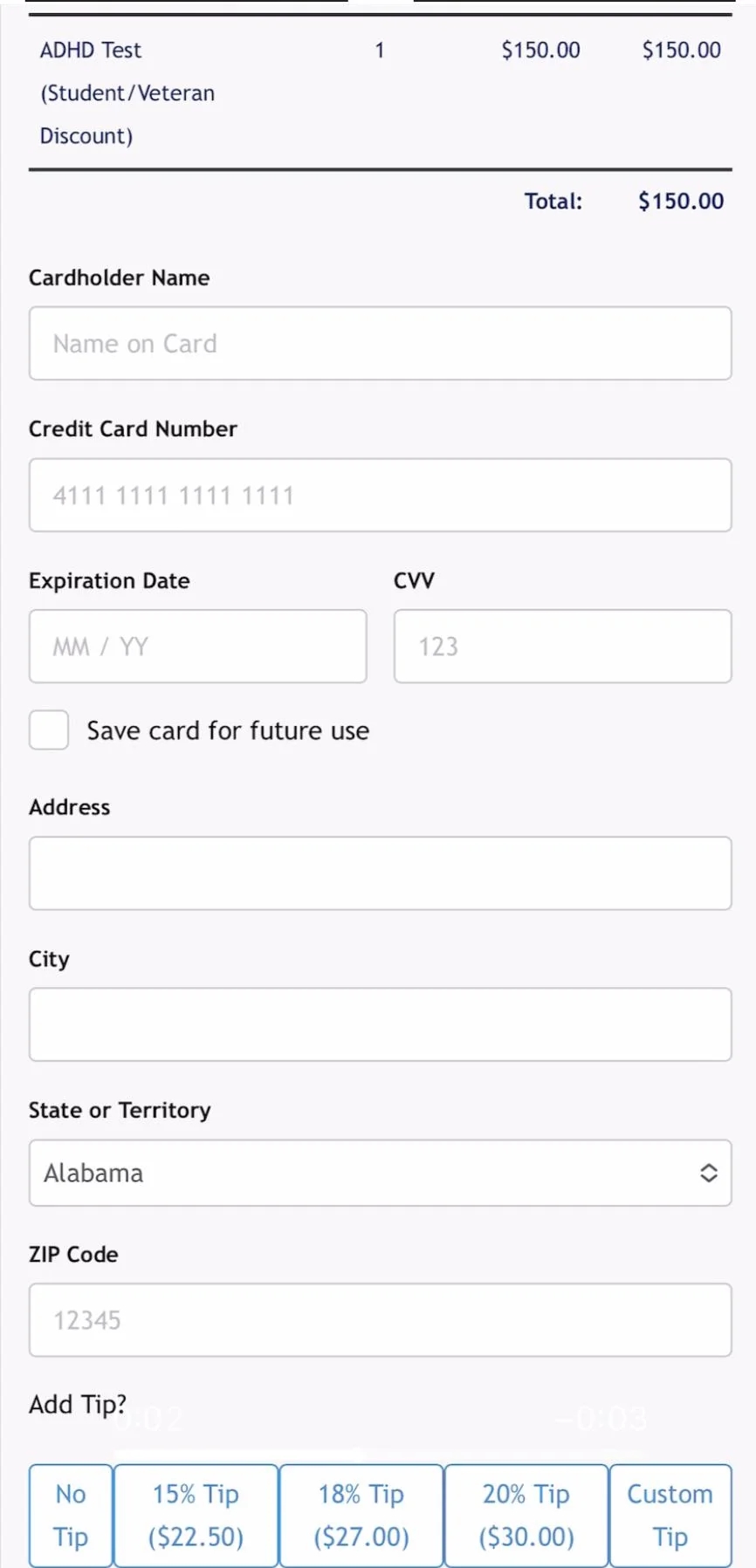Focus the City input field

(x=380, y=1024)
